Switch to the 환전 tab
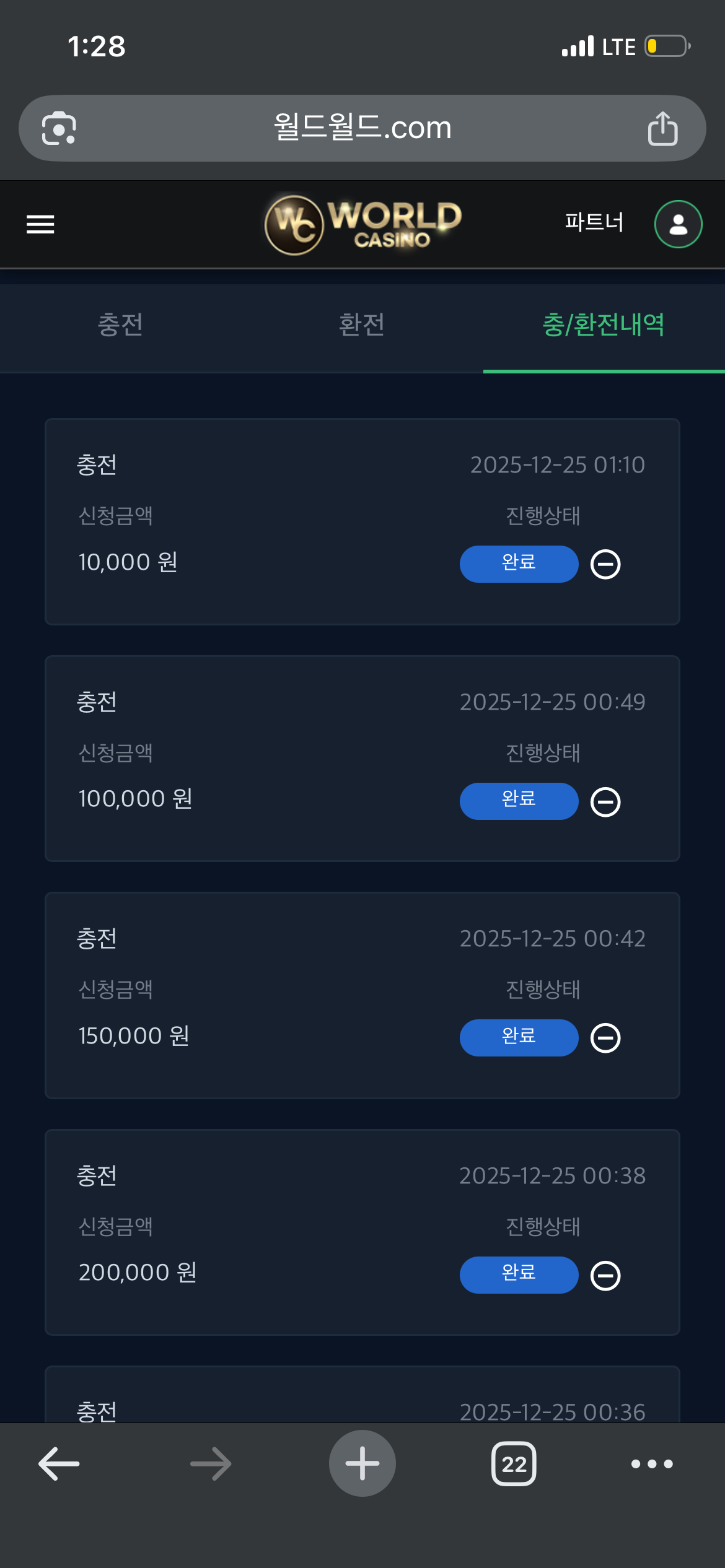The height and width of the screenshot is (1568, 725). (x=362, y=324)
